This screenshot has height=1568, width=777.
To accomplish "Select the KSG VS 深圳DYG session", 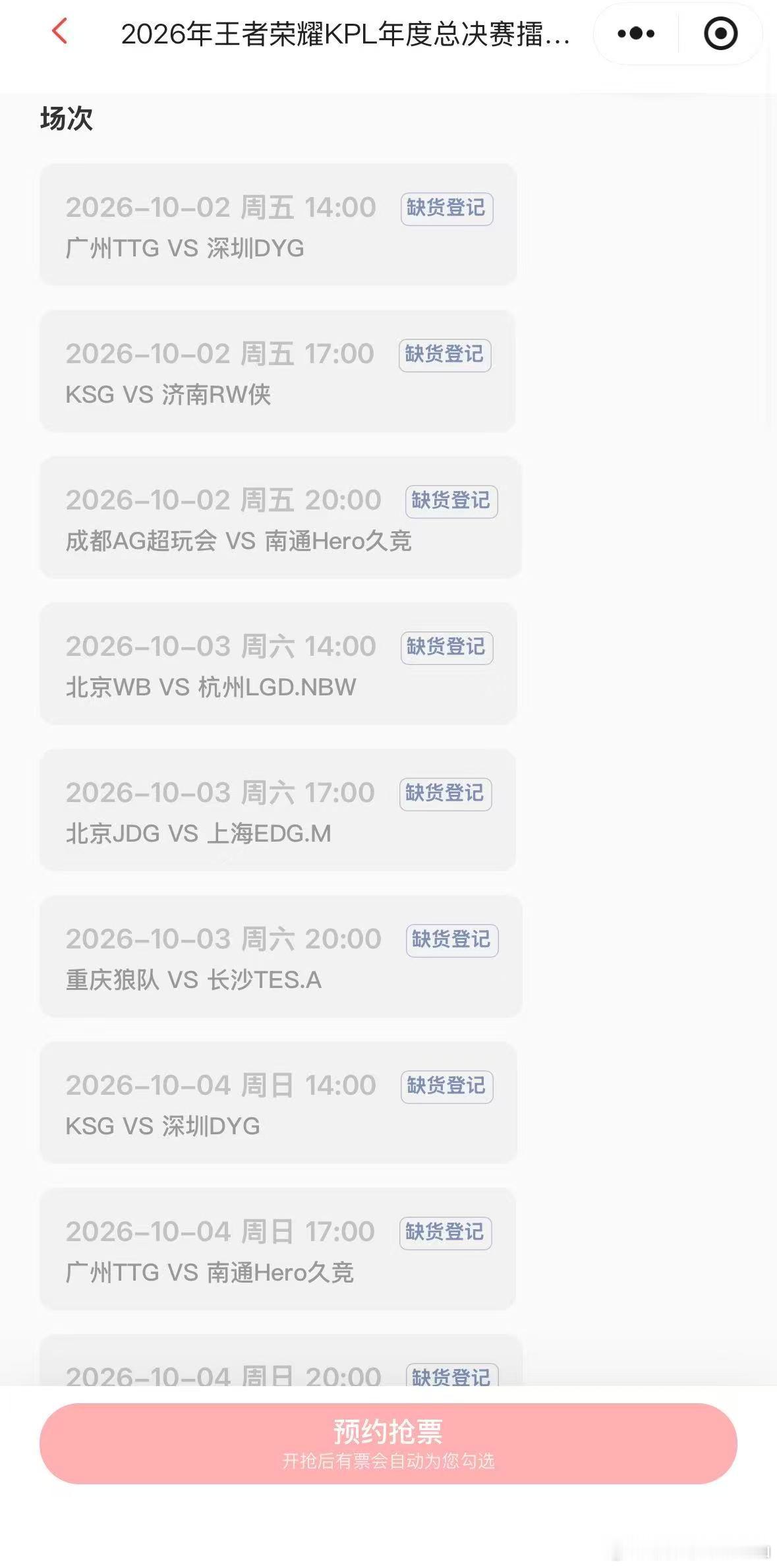I will pos(278,1103).
